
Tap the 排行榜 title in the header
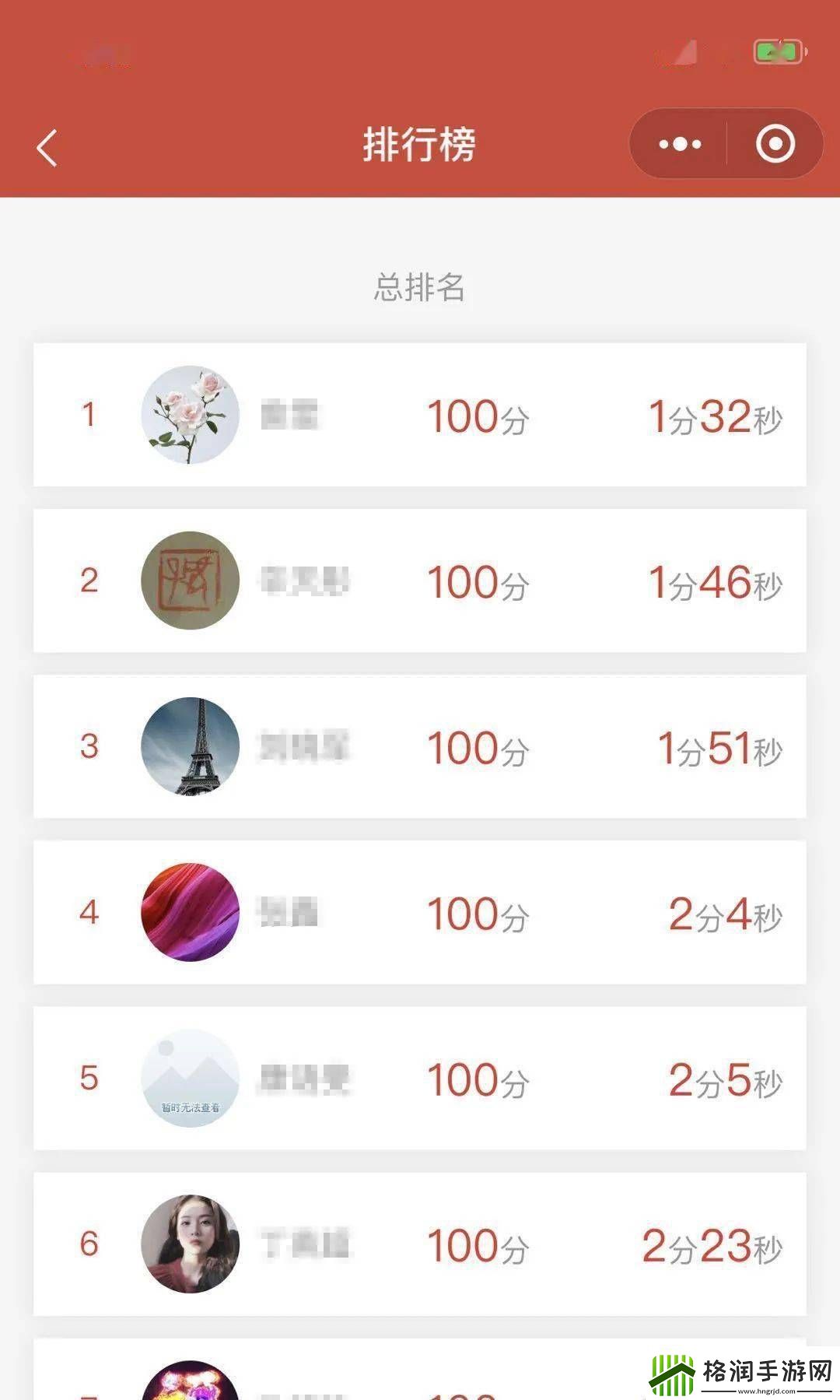point(420,143)
